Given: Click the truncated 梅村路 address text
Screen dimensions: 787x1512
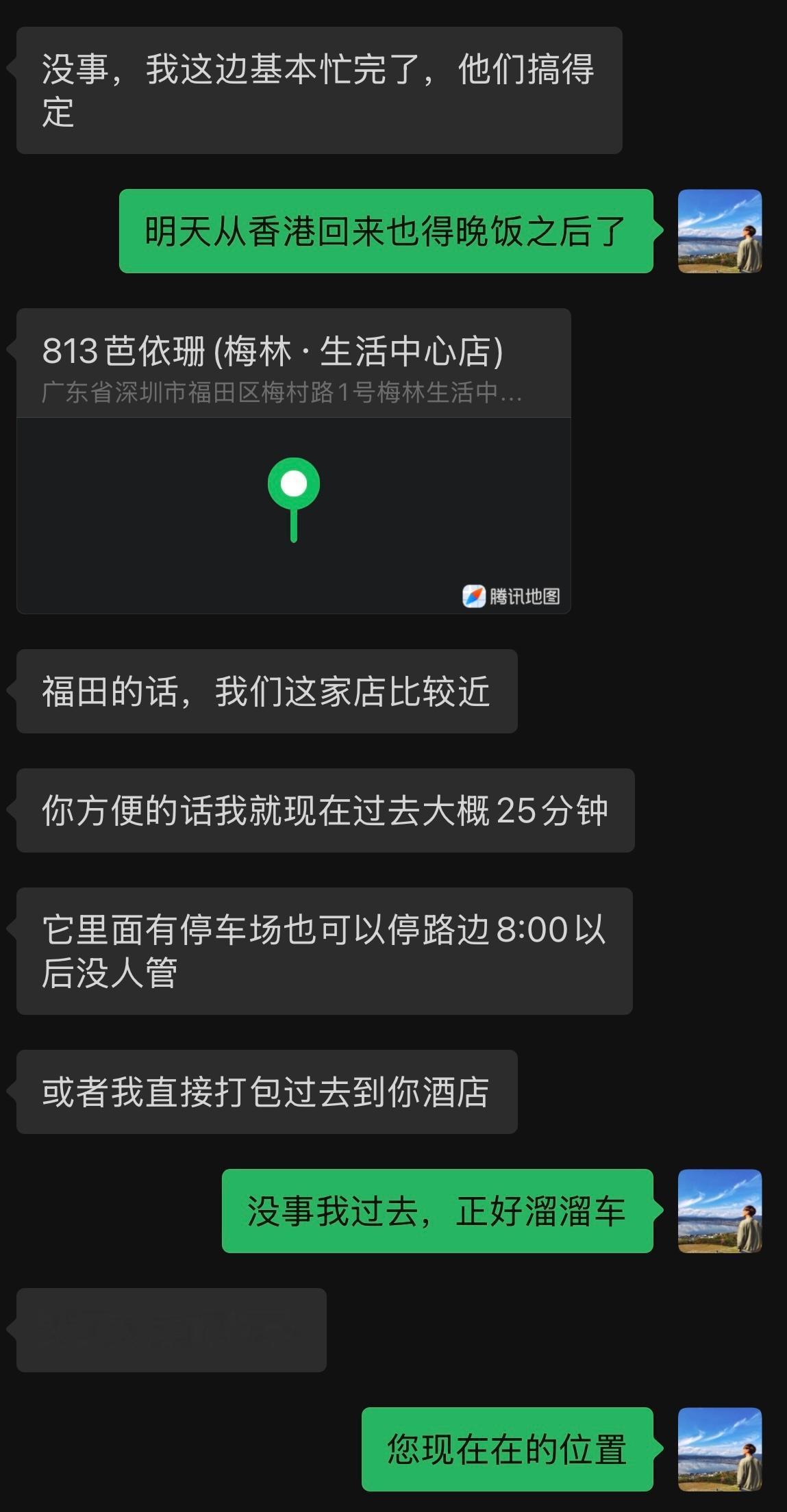Looking at the screenshot, I should (281, 394).
